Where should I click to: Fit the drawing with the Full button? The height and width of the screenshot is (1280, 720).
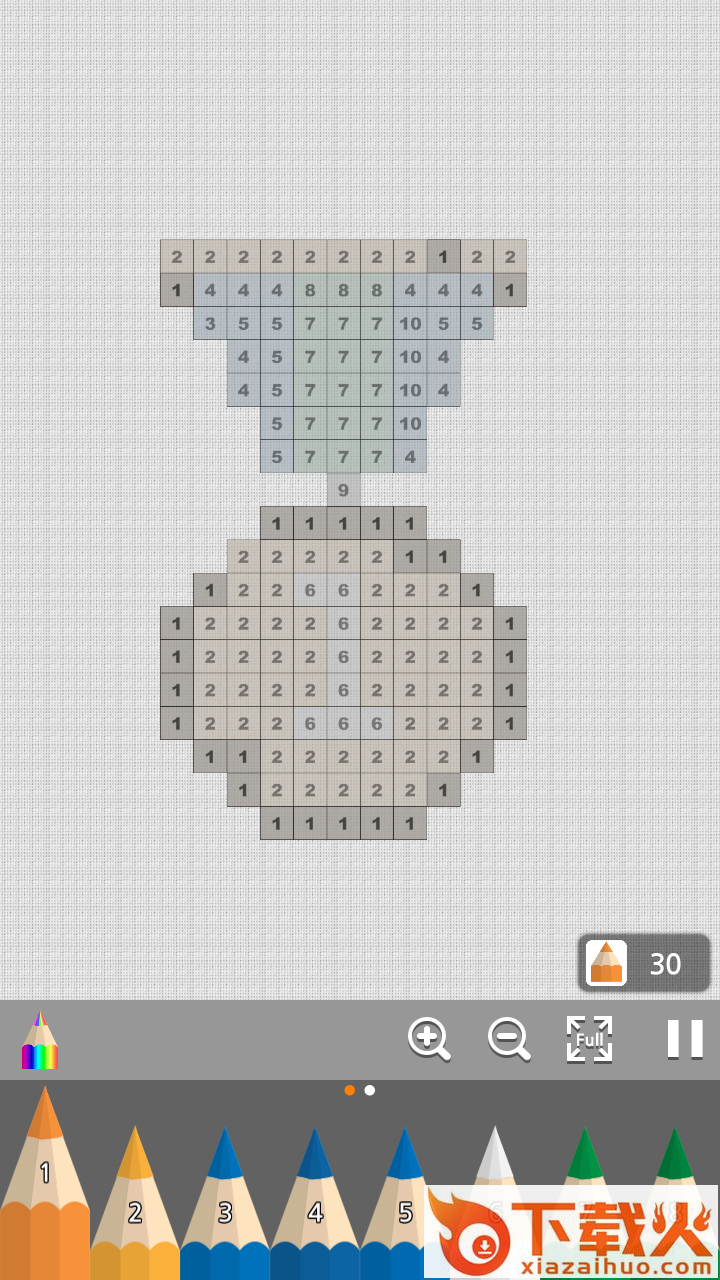[589, 1039]
